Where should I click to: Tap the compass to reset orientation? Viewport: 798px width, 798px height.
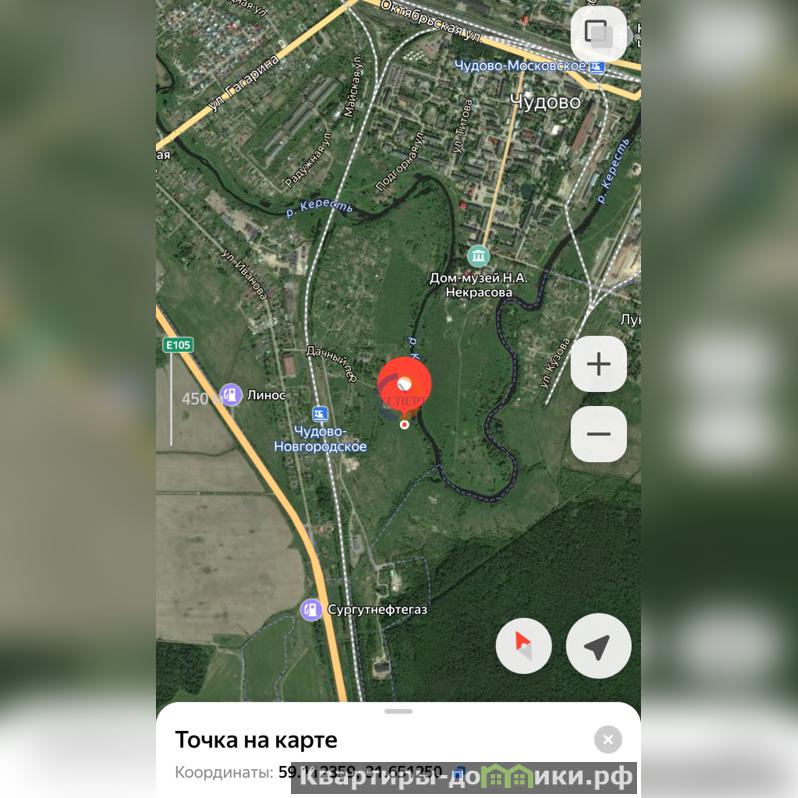tap(523, 646)
